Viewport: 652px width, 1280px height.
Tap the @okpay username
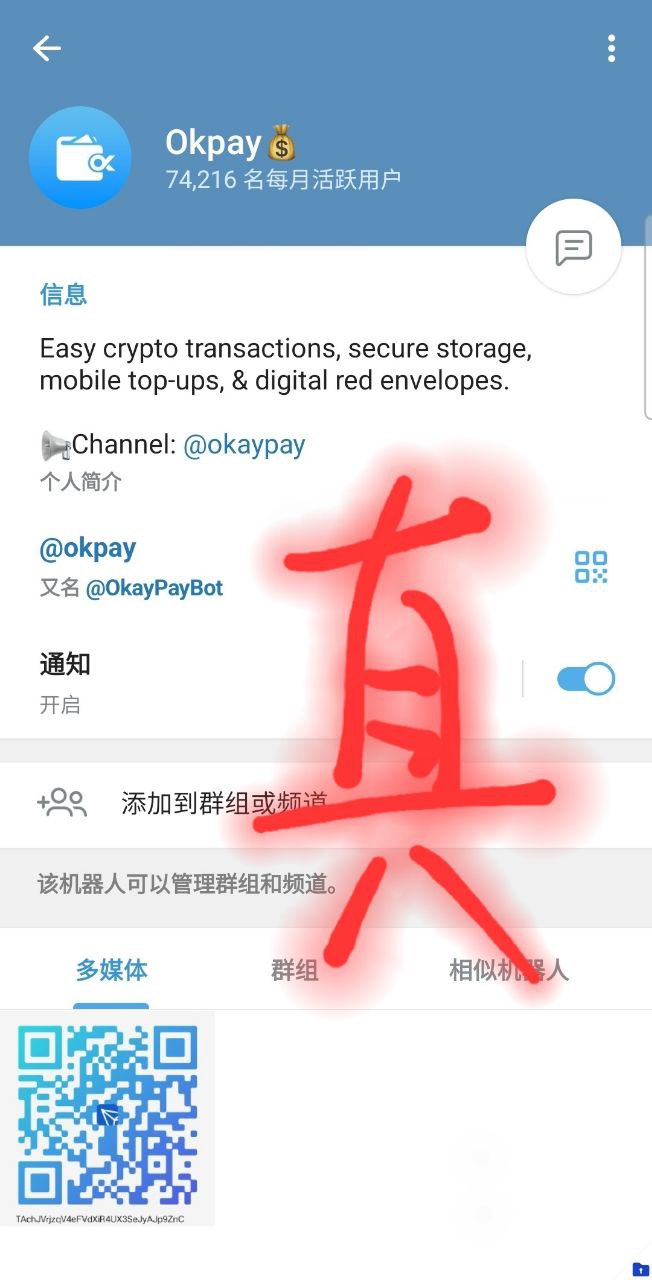(x=88, y=548)
